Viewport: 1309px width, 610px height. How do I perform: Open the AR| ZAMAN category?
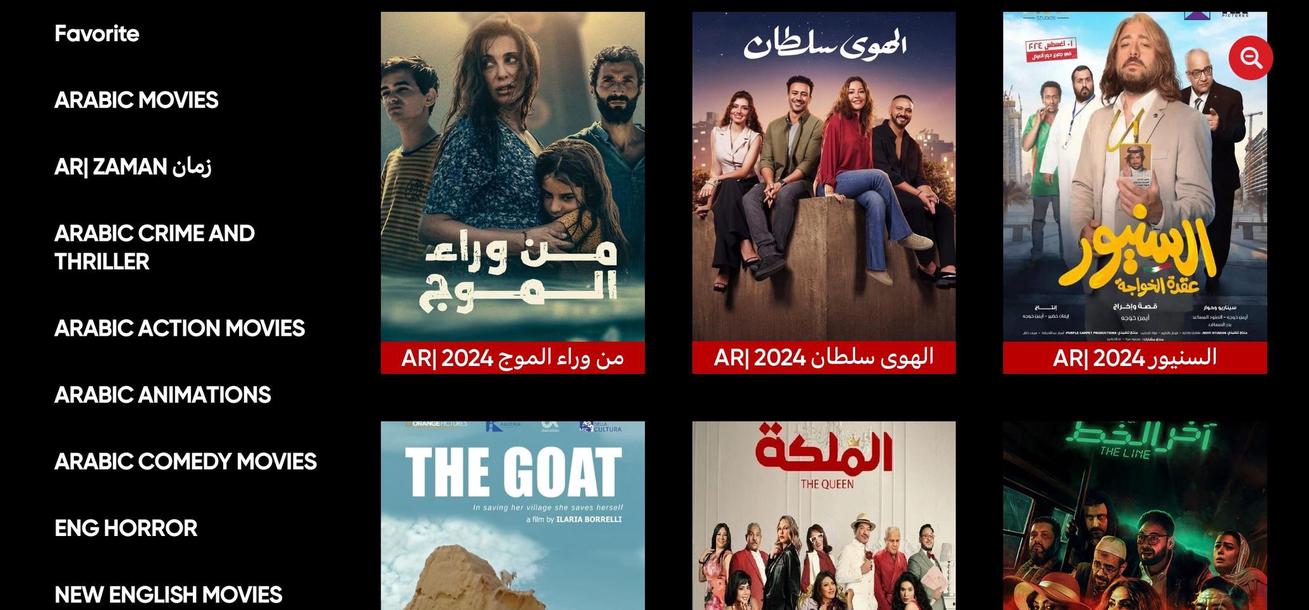click(132, 167)
